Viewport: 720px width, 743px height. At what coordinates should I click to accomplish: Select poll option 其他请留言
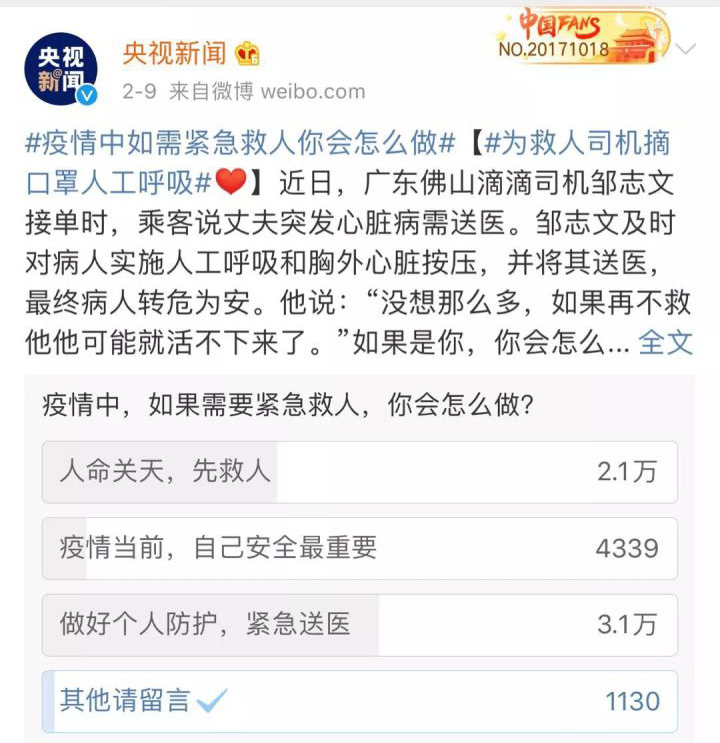(x=359, y=701)
